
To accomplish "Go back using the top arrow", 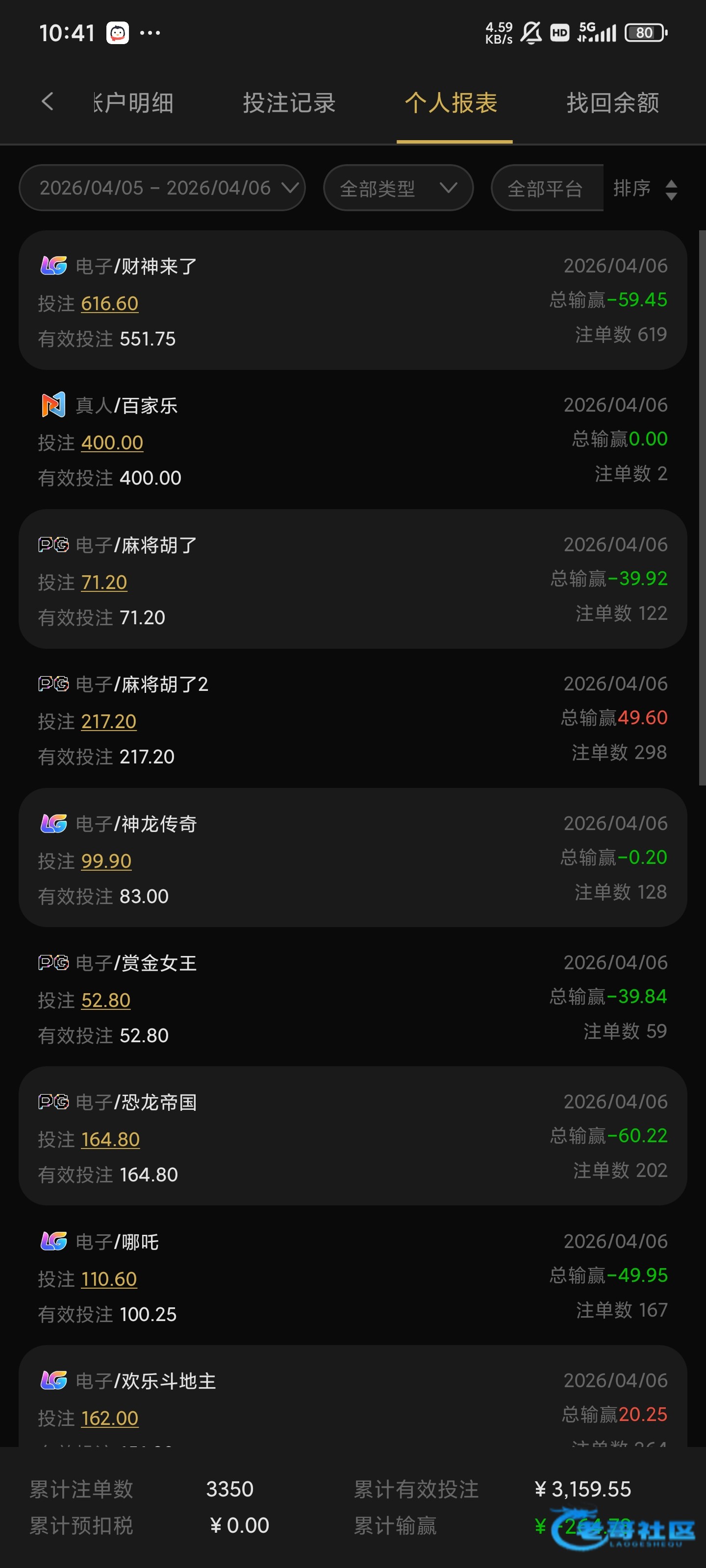I will tap(48, 101).
